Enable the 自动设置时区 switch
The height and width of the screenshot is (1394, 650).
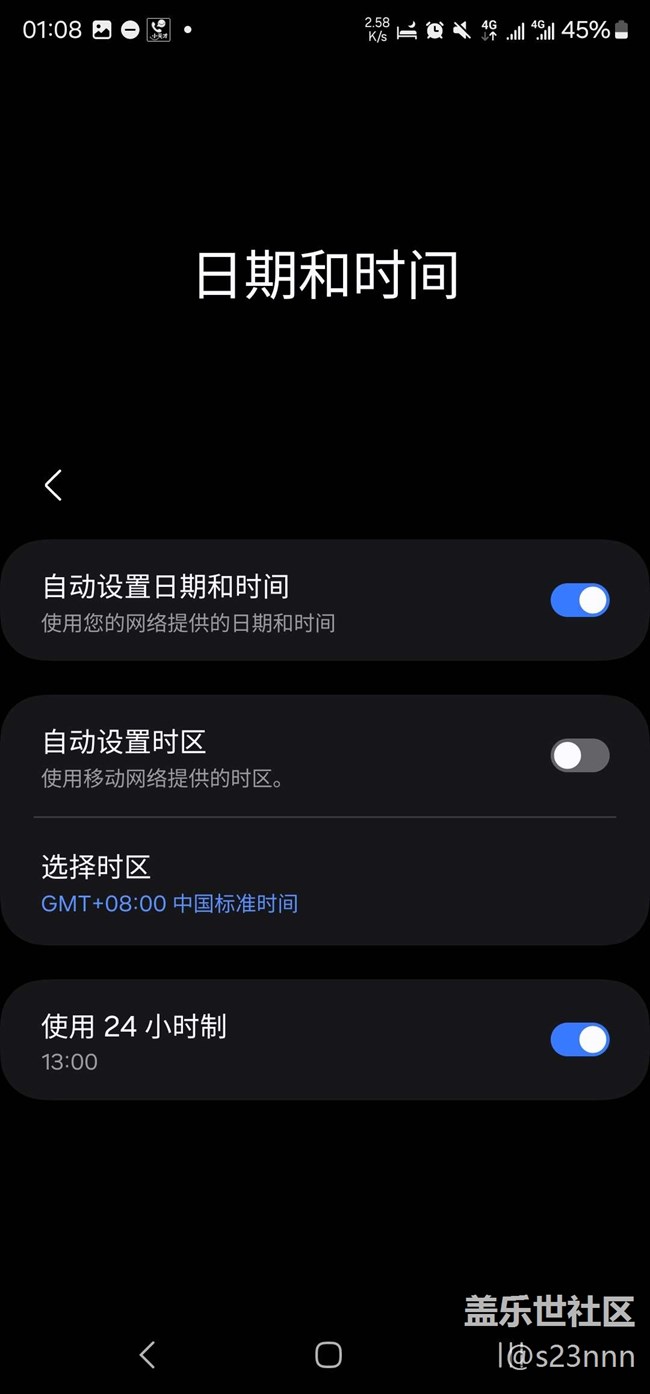pyautogui.click(x=580, y=755)
